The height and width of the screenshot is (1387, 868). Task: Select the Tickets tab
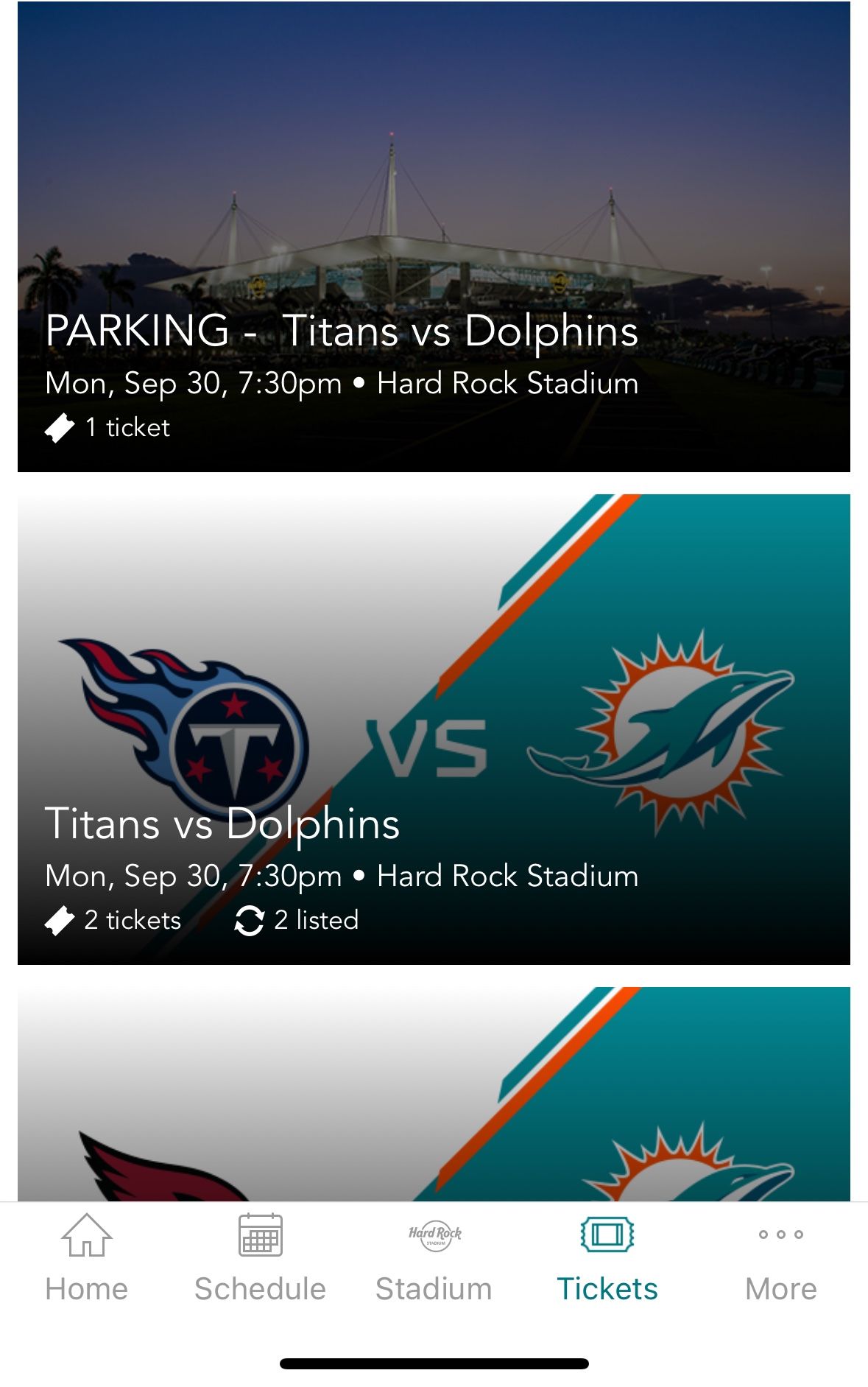coord(607,1258)
